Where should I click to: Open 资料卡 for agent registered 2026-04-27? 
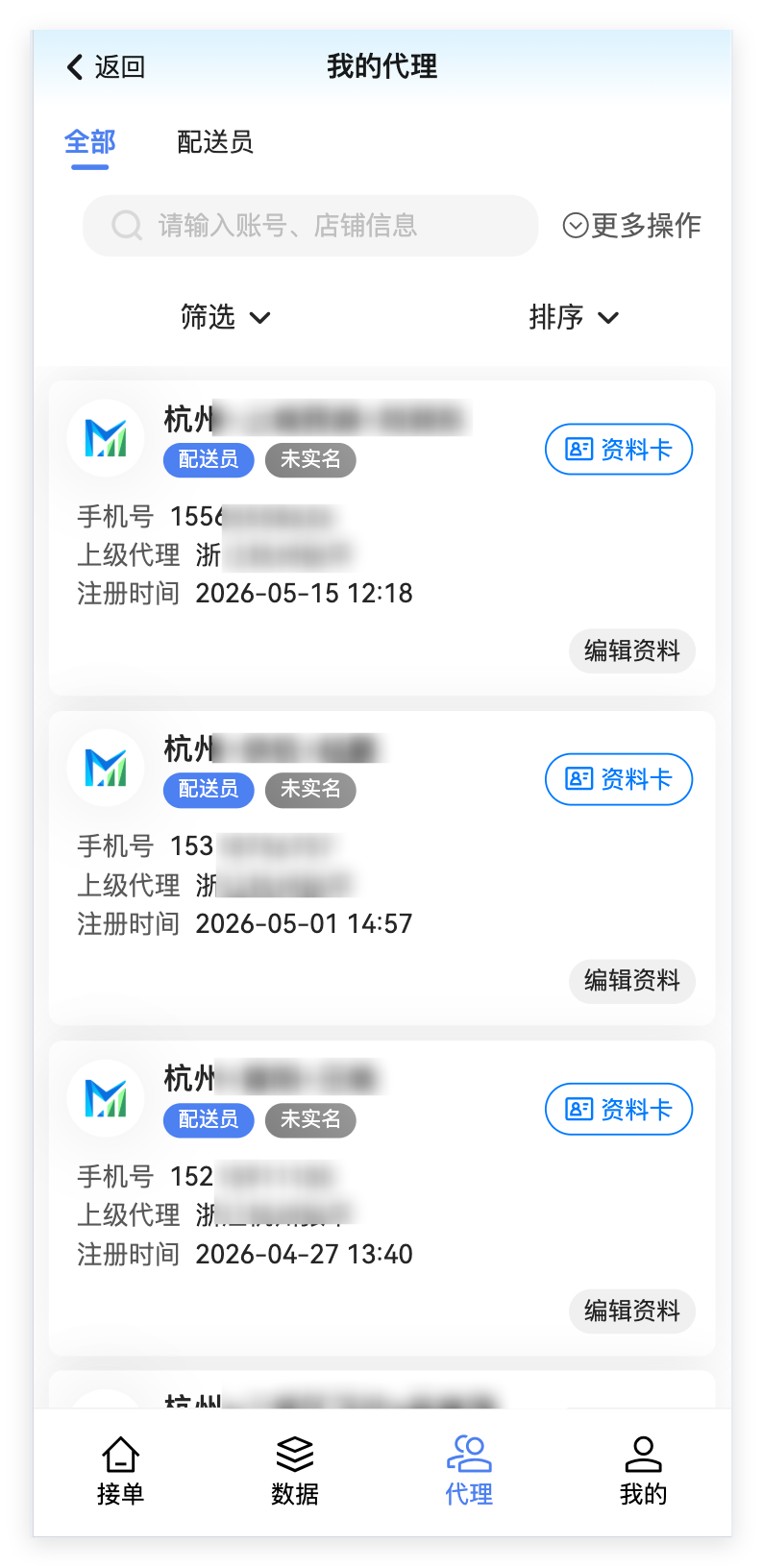point(619,1109)
